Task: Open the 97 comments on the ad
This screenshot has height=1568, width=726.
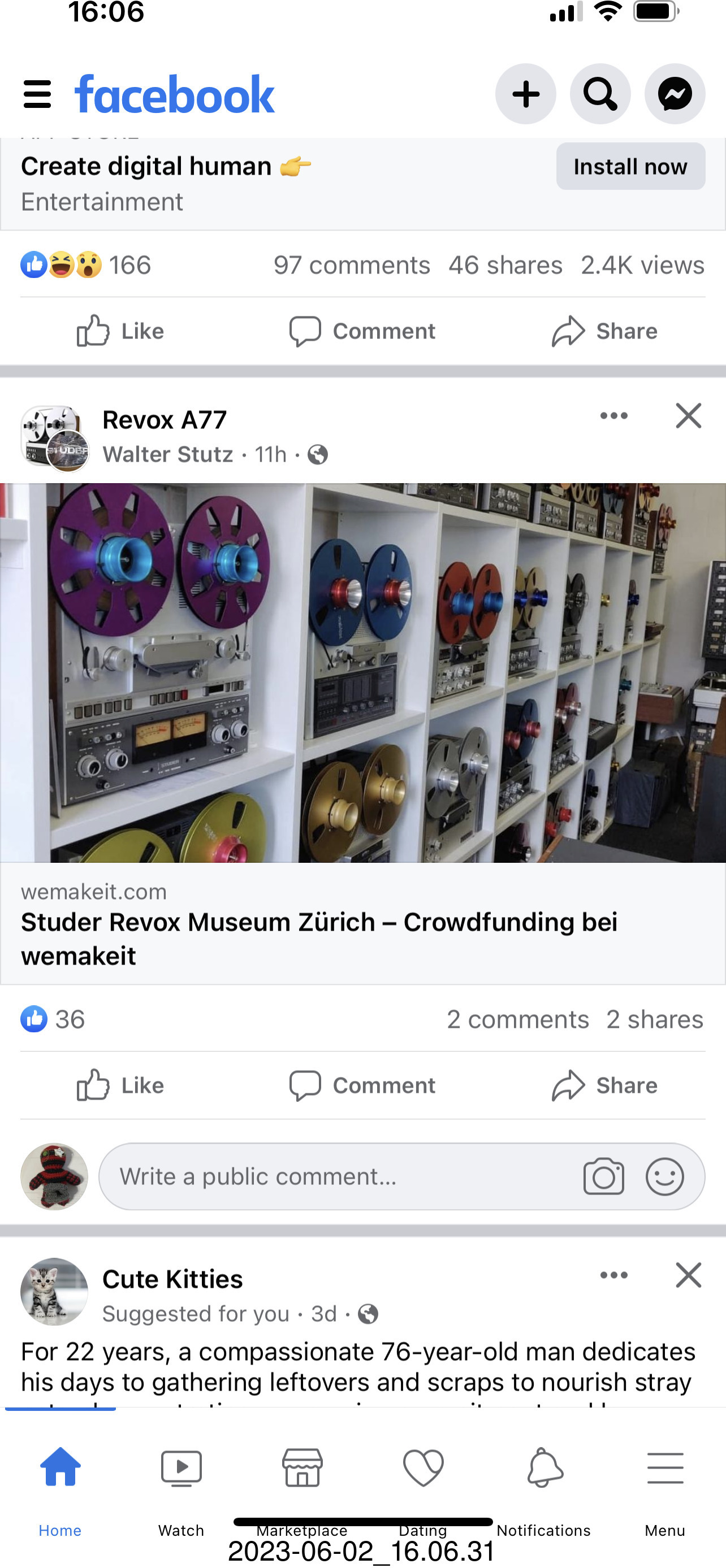Action: click(352, 266)
